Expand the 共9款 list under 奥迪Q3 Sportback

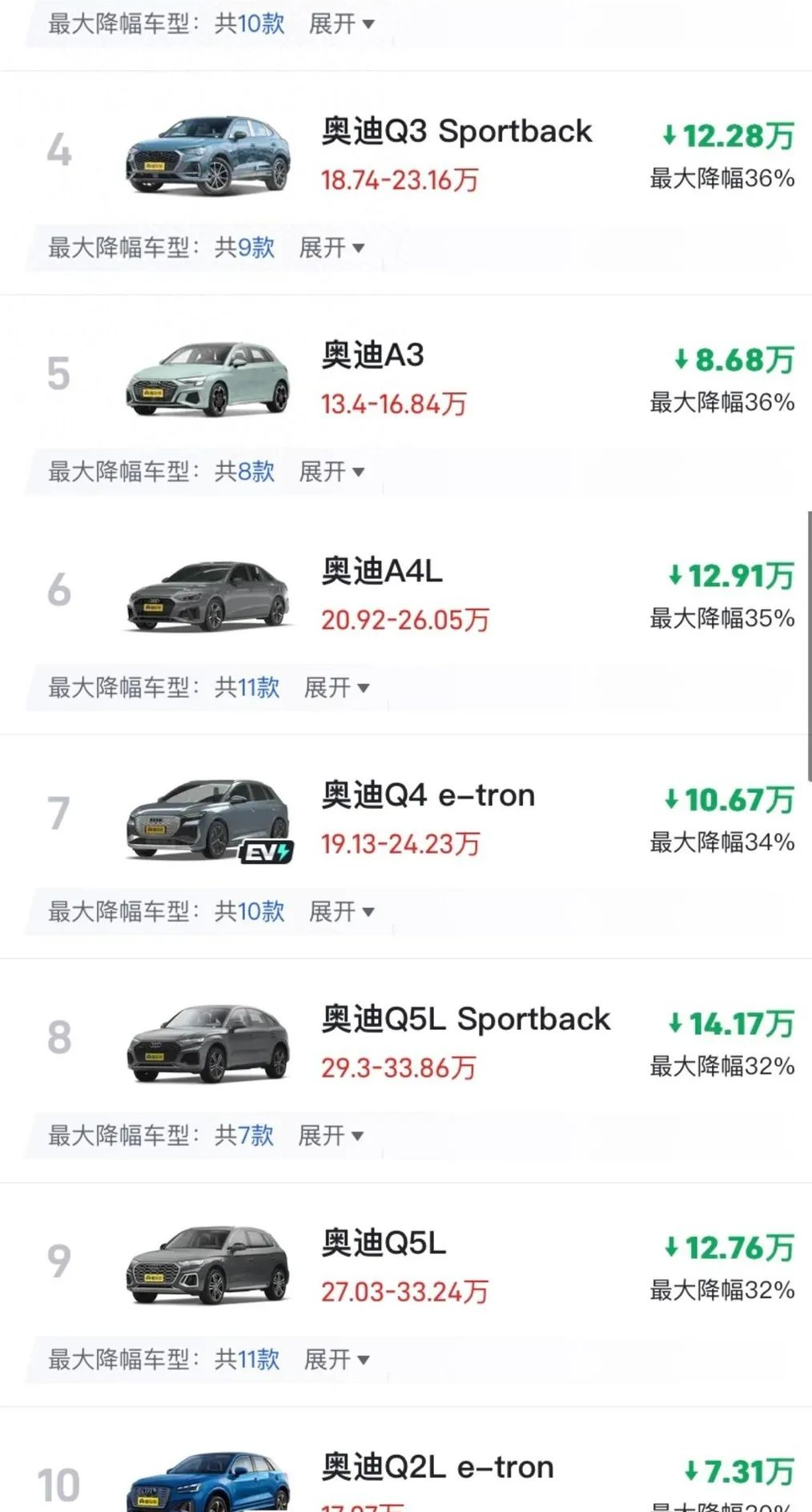(x=332, y=247)
